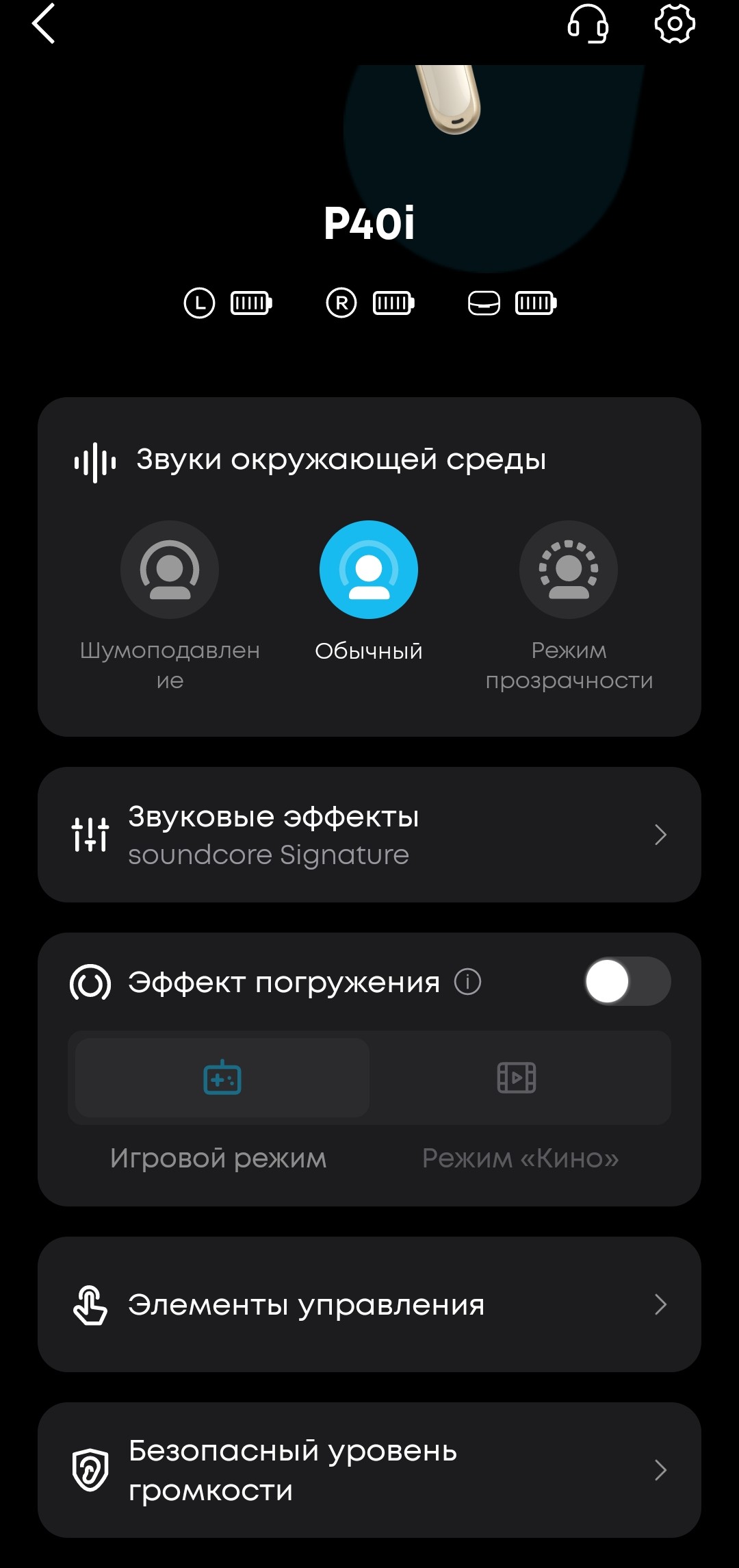
Task: Enable the Эффект погружения switch
Action: pos(627,981)
